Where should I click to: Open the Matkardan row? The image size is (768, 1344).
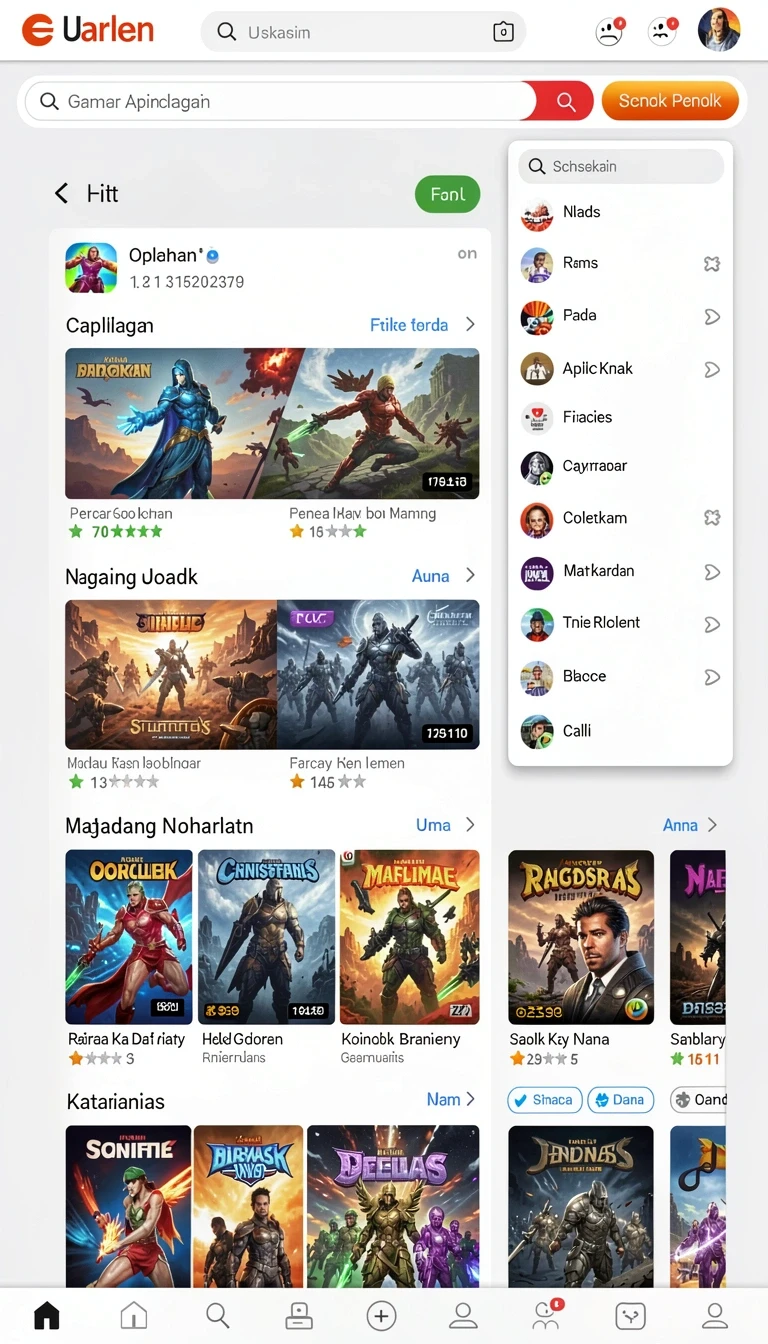620,571
